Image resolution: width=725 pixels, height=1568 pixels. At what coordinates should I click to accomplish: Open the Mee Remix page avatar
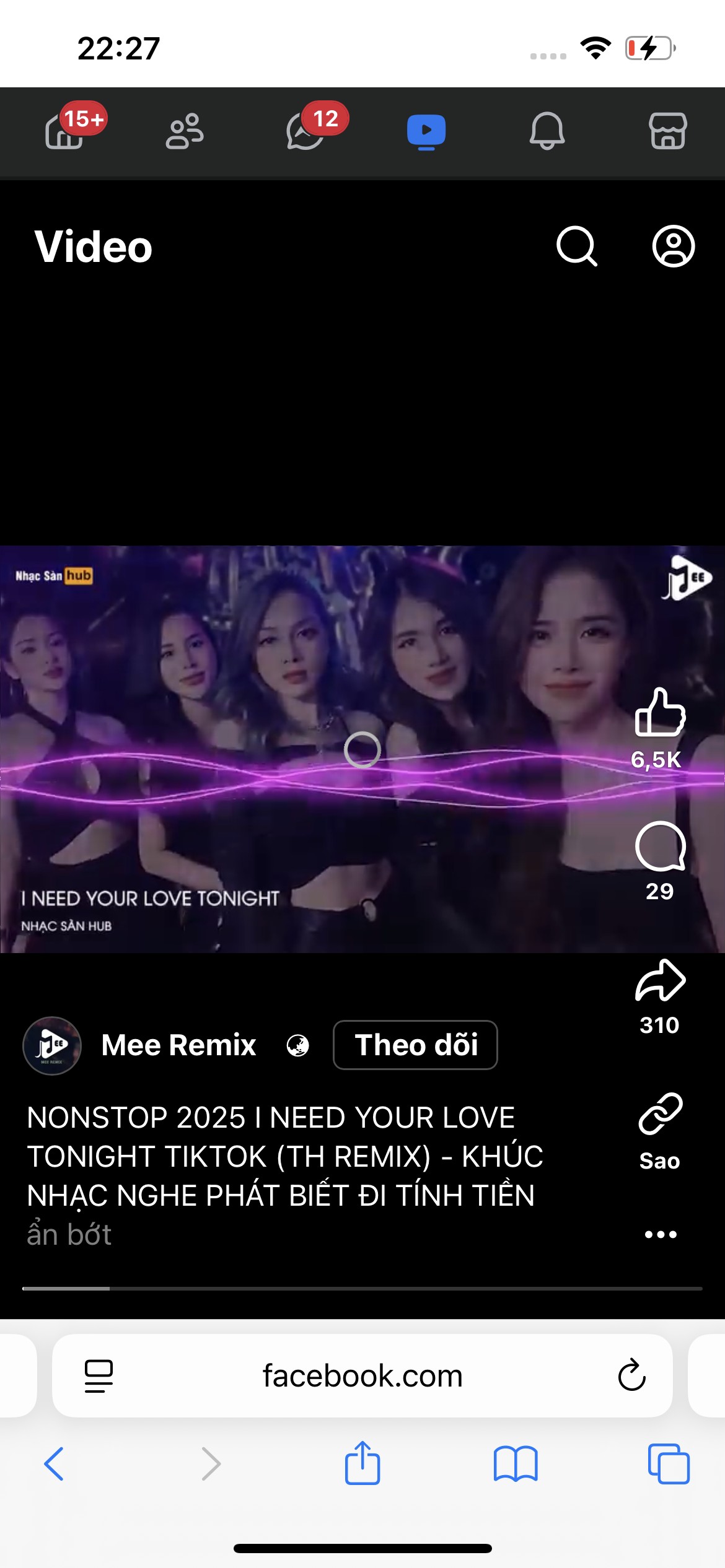(52, 1045)
